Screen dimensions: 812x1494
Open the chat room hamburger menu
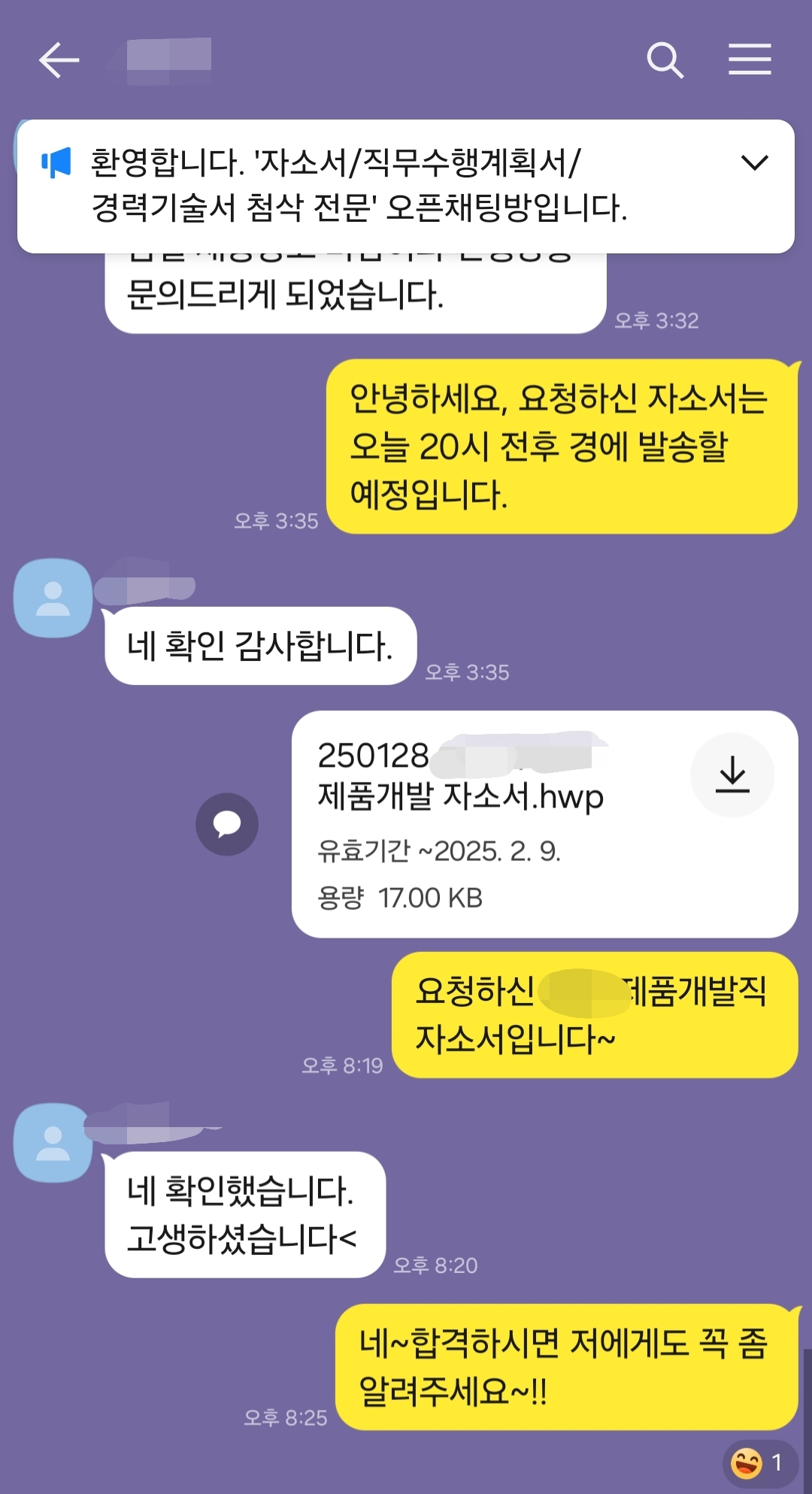[750, 60]
